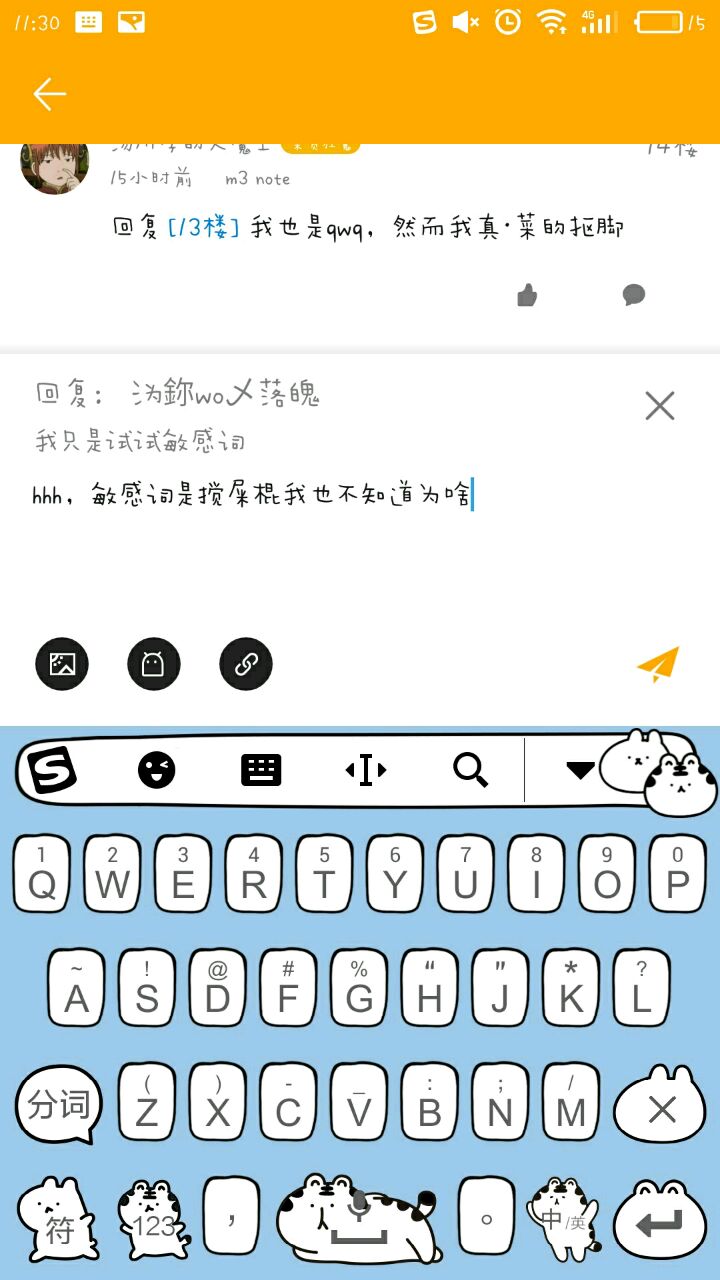Switch to the 符 symbols keyboard
The height and width of the screenshot is (1280, 720).
pyautogui.click(x=59, y=1229)
